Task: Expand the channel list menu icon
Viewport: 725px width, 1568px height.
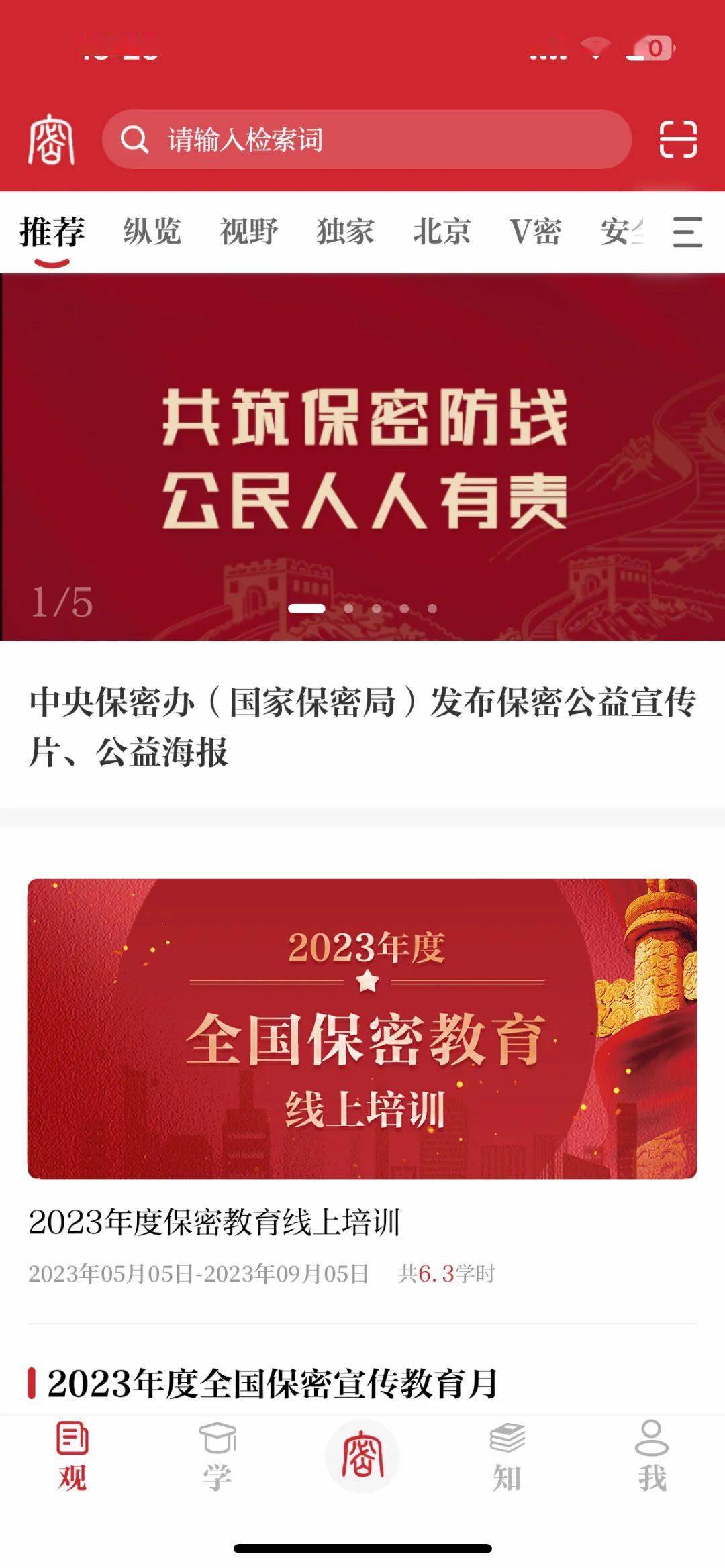Action: tap(687, 232)
